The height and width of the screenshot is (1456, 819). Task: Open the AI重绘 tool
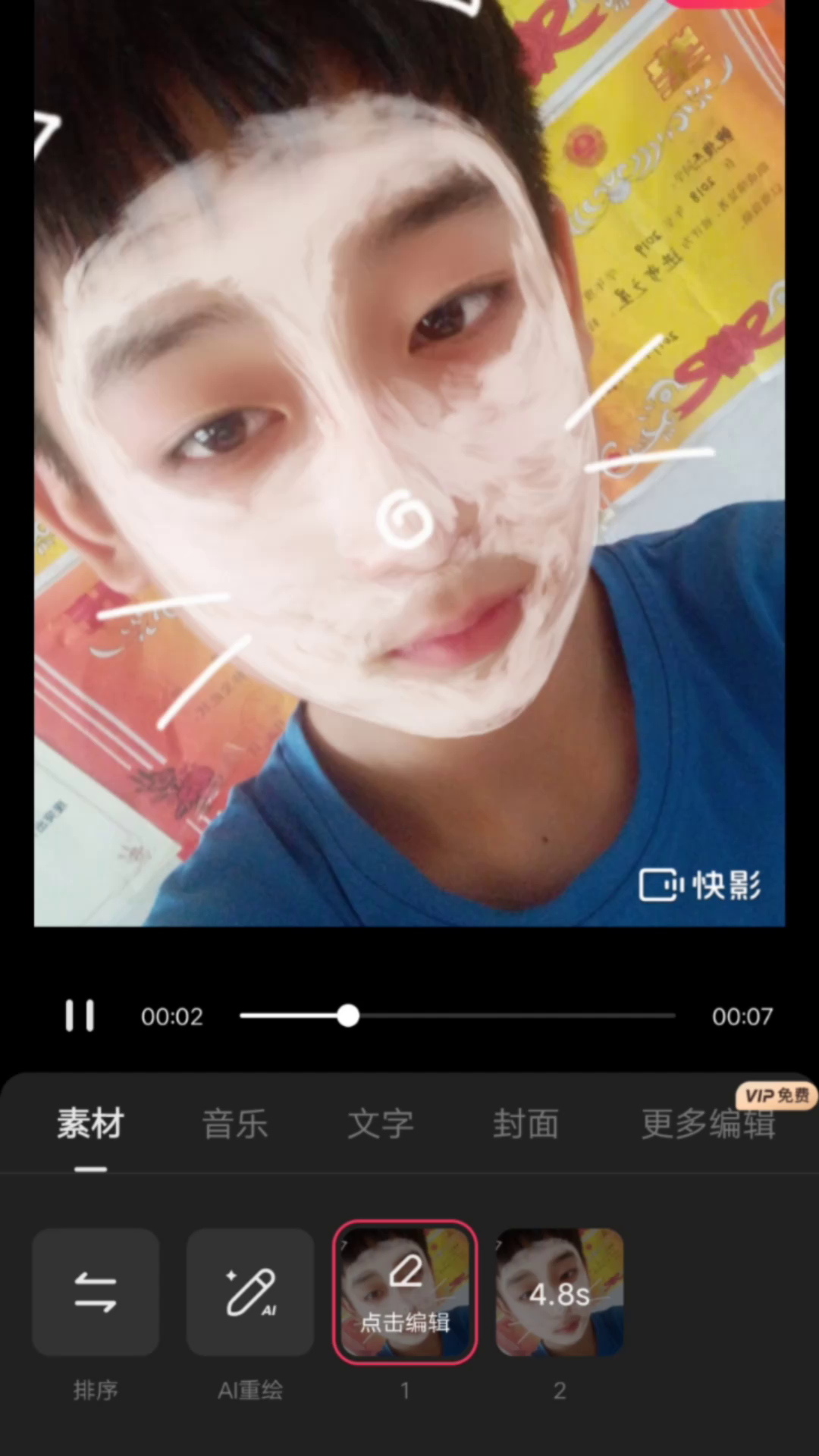(250, 1292)
